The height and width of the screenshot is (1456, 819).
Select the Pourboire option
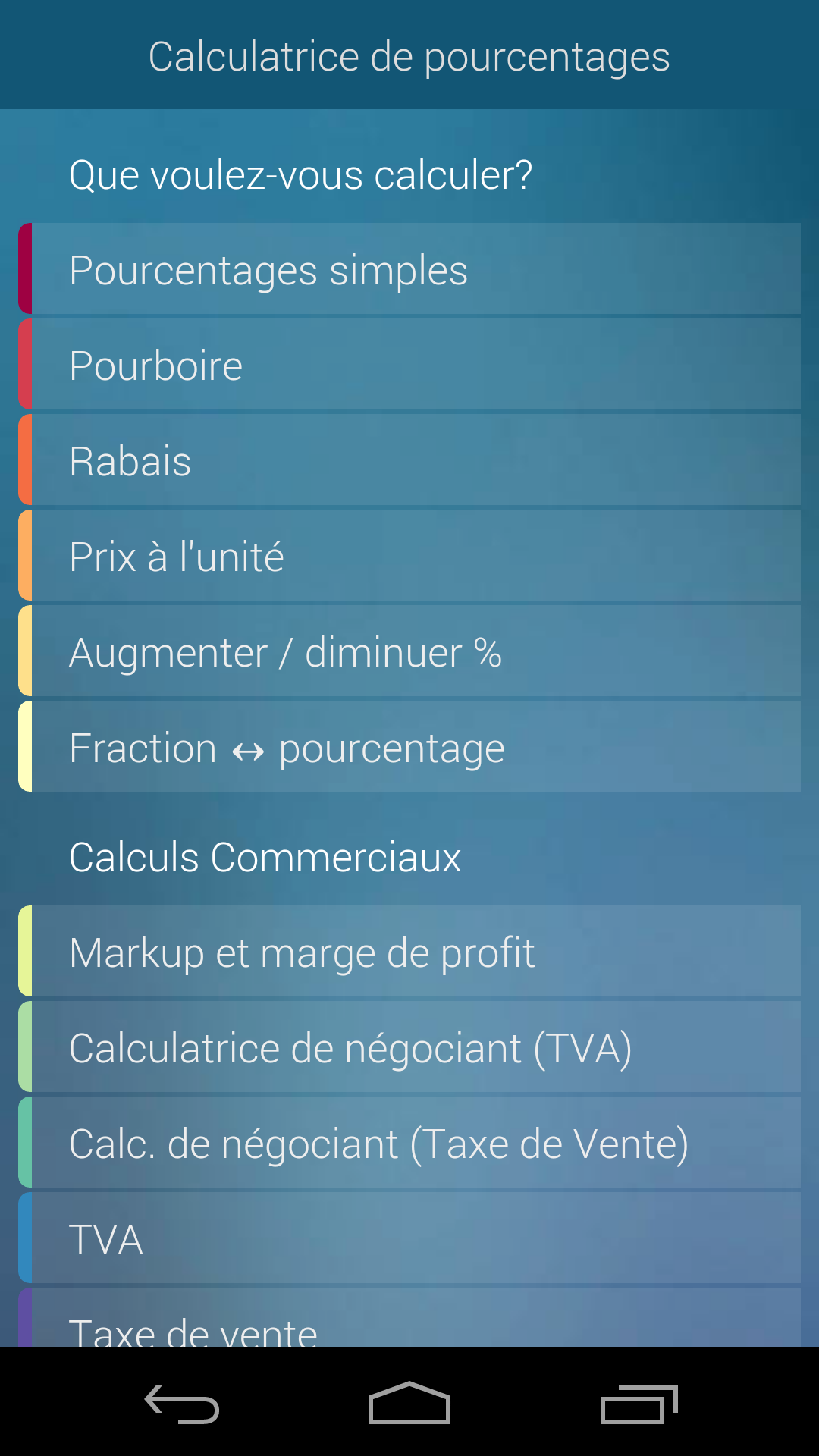pos(409,365)
